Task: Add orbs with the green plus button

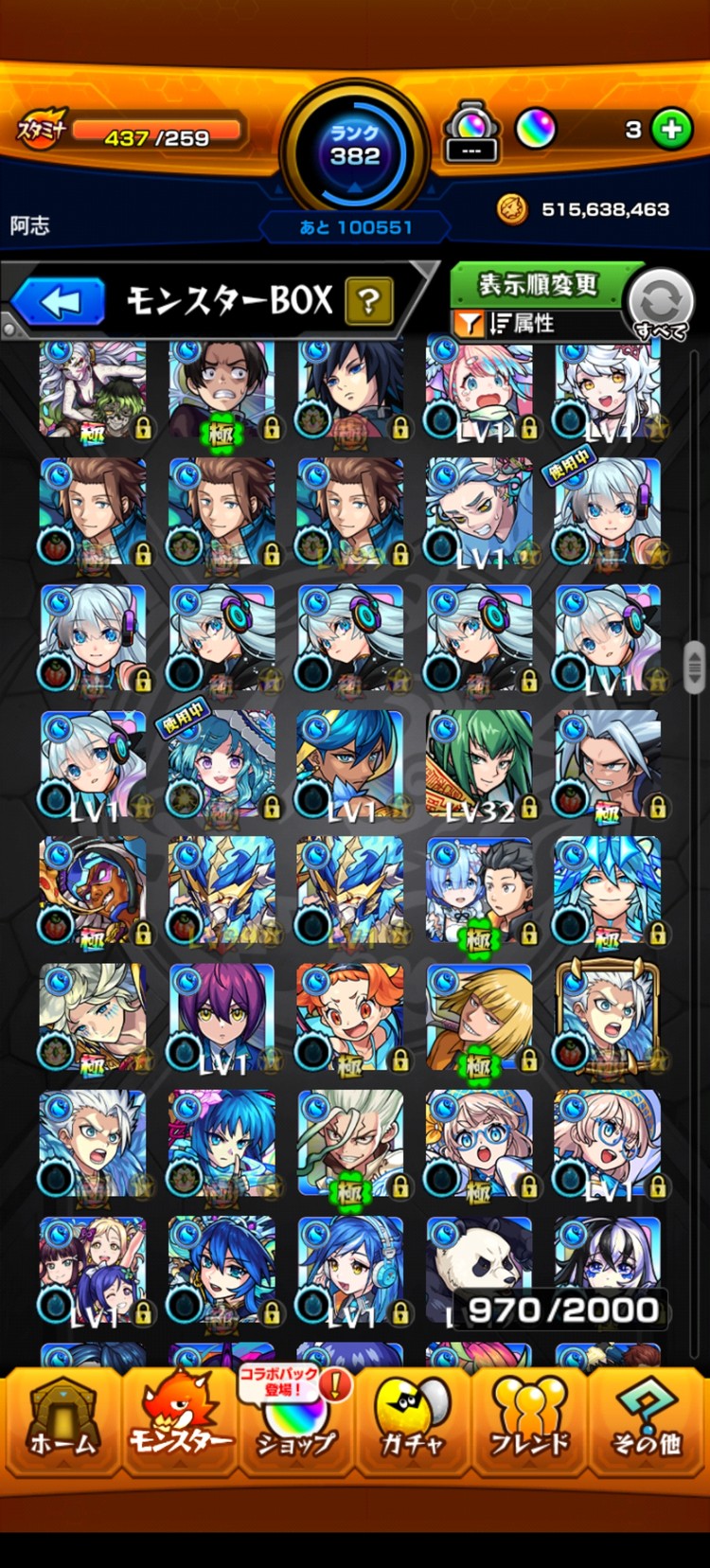Action: click(x=671, y=130)
